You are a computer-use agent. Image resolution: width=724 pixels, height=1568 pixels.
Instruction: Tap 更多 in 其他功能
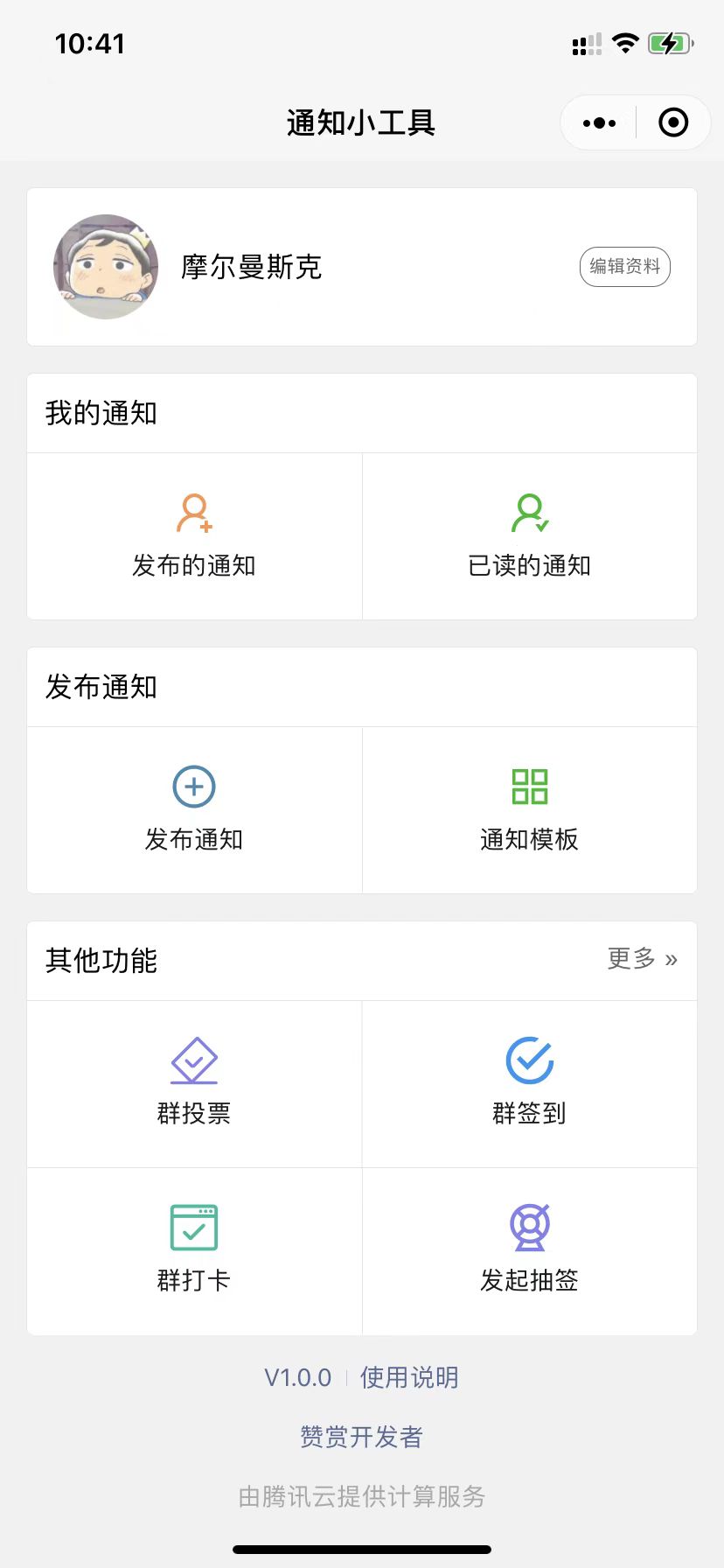643,959
